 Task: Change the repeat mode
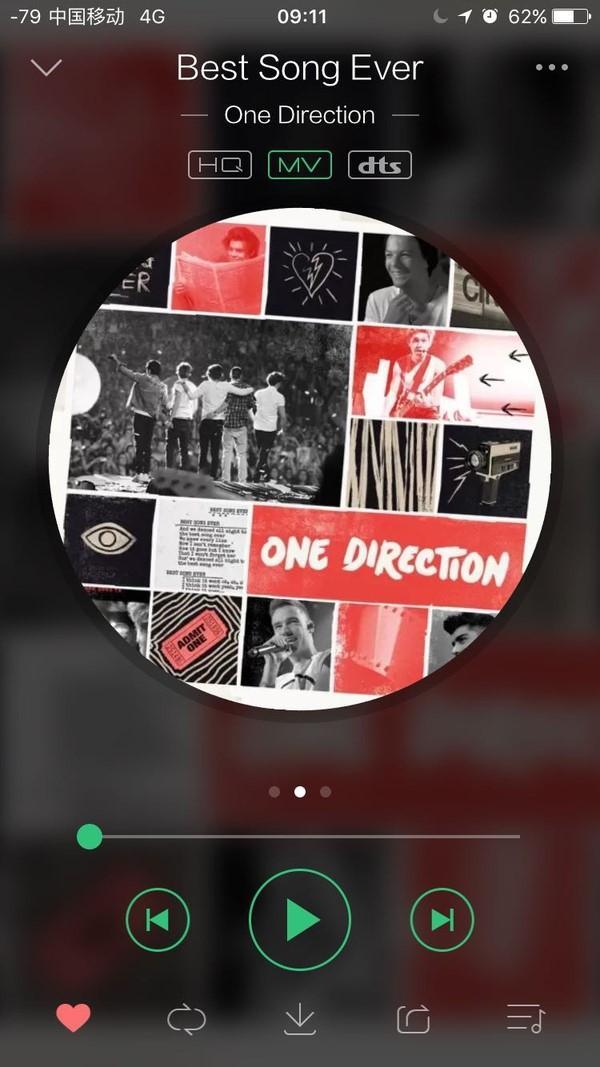186,1019
